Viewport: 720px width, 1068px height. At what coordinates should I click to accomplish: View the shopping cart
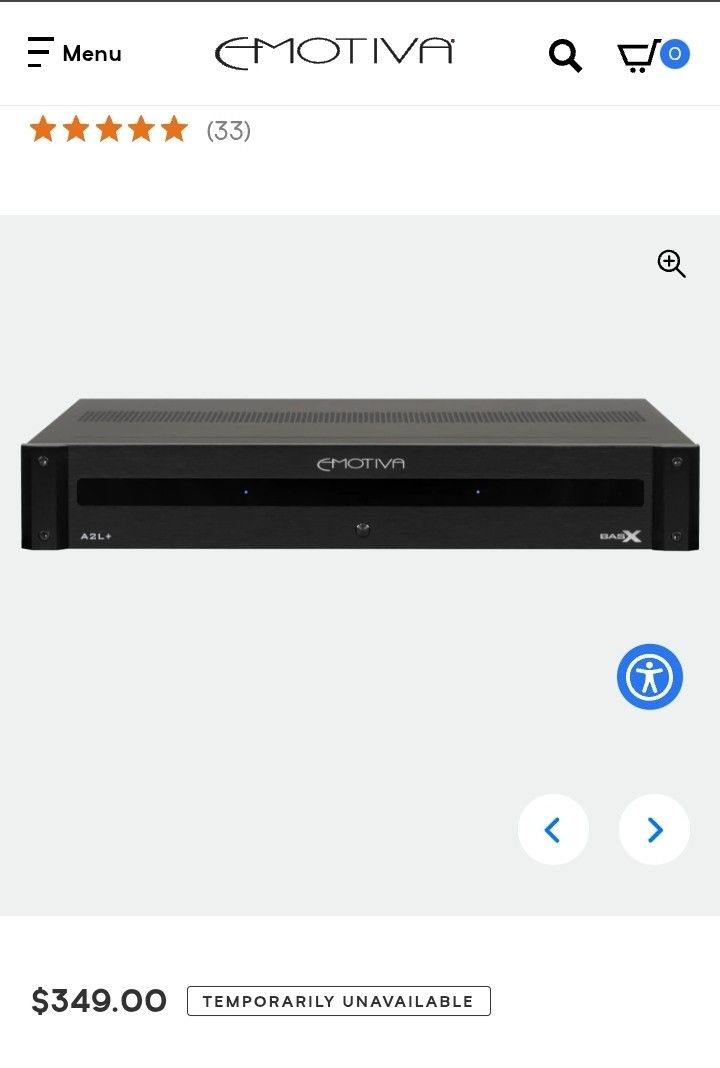653,55
